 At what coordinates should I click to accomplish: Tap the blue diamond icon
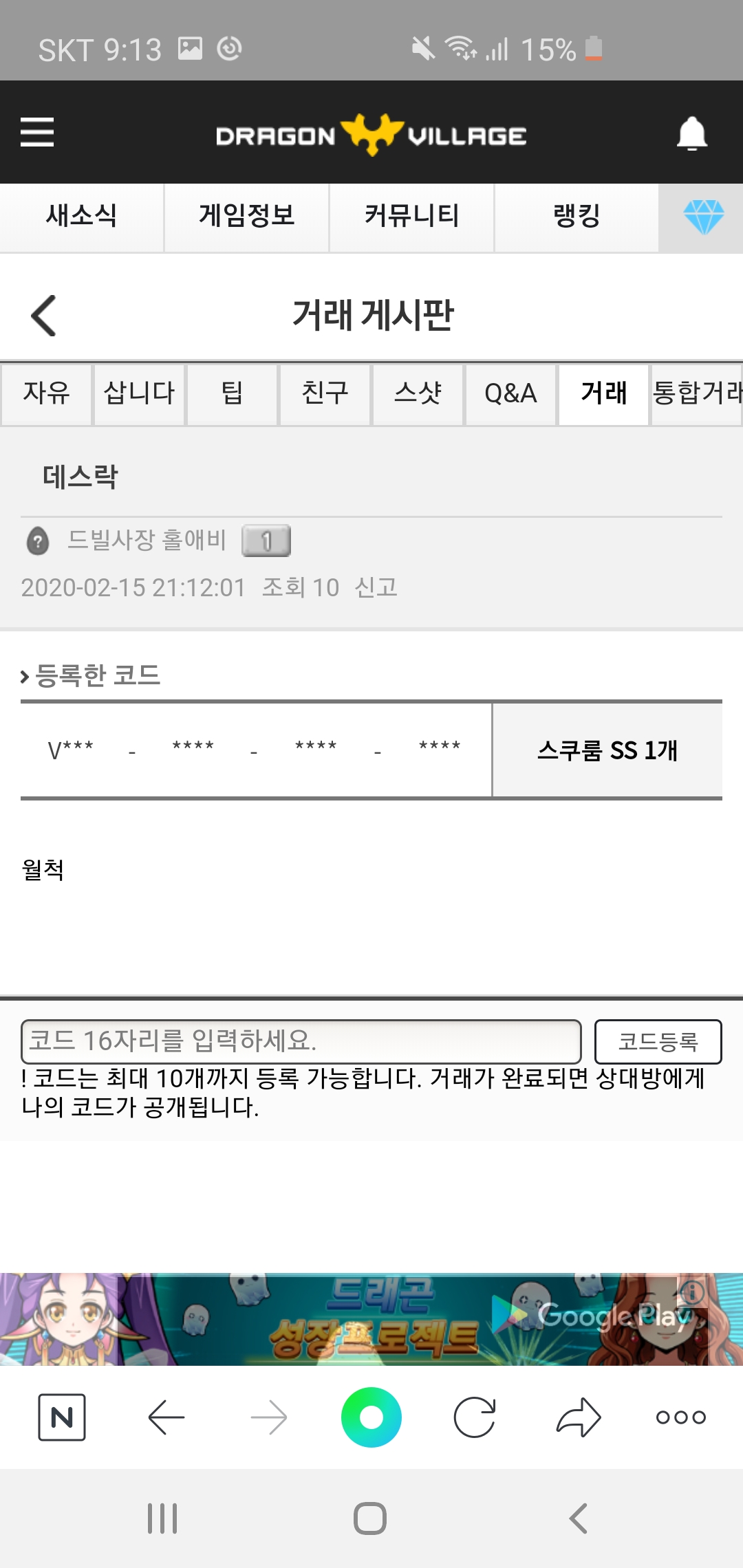click(703, 217)
